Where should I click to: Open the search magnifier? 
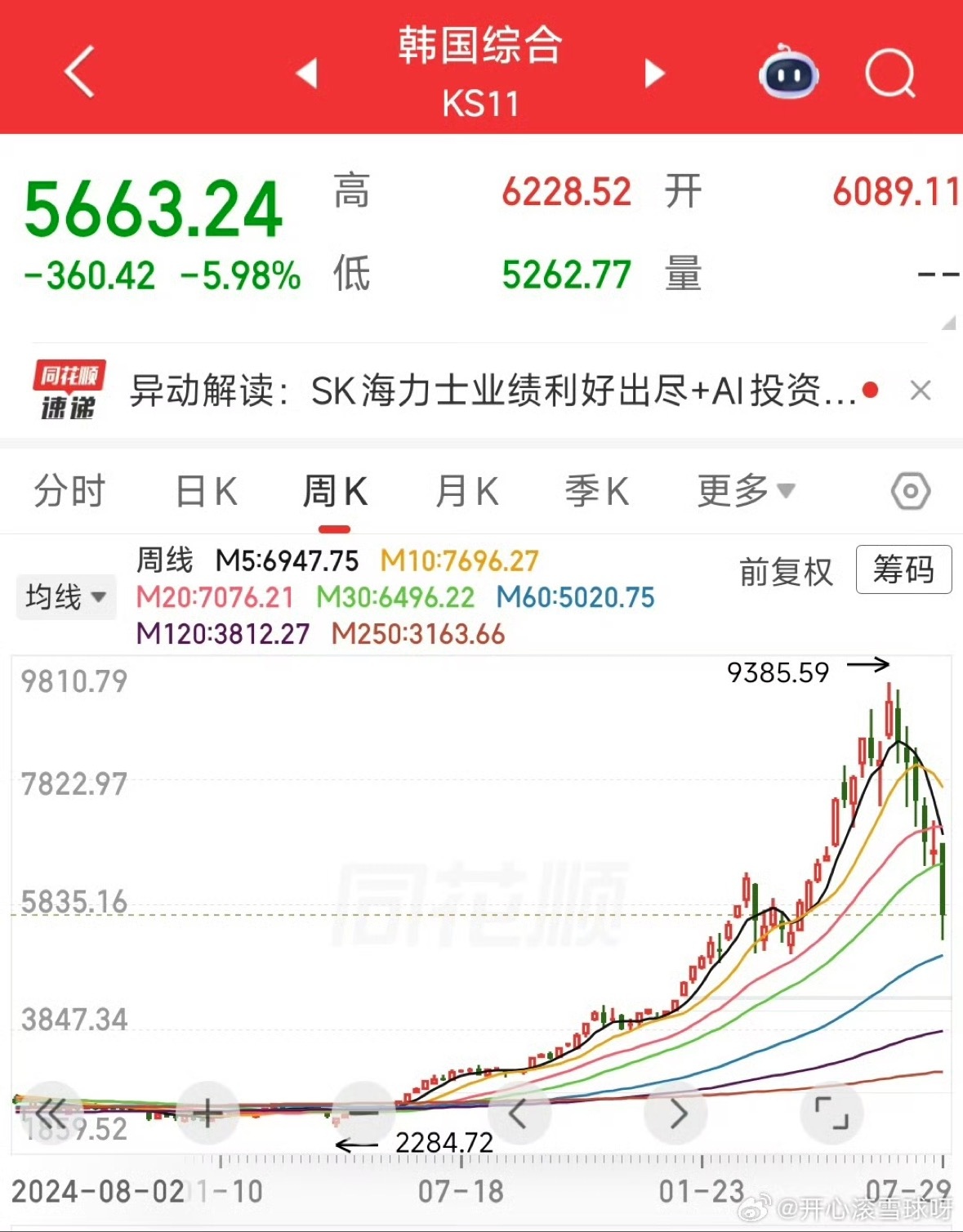[x=889, y=74]
